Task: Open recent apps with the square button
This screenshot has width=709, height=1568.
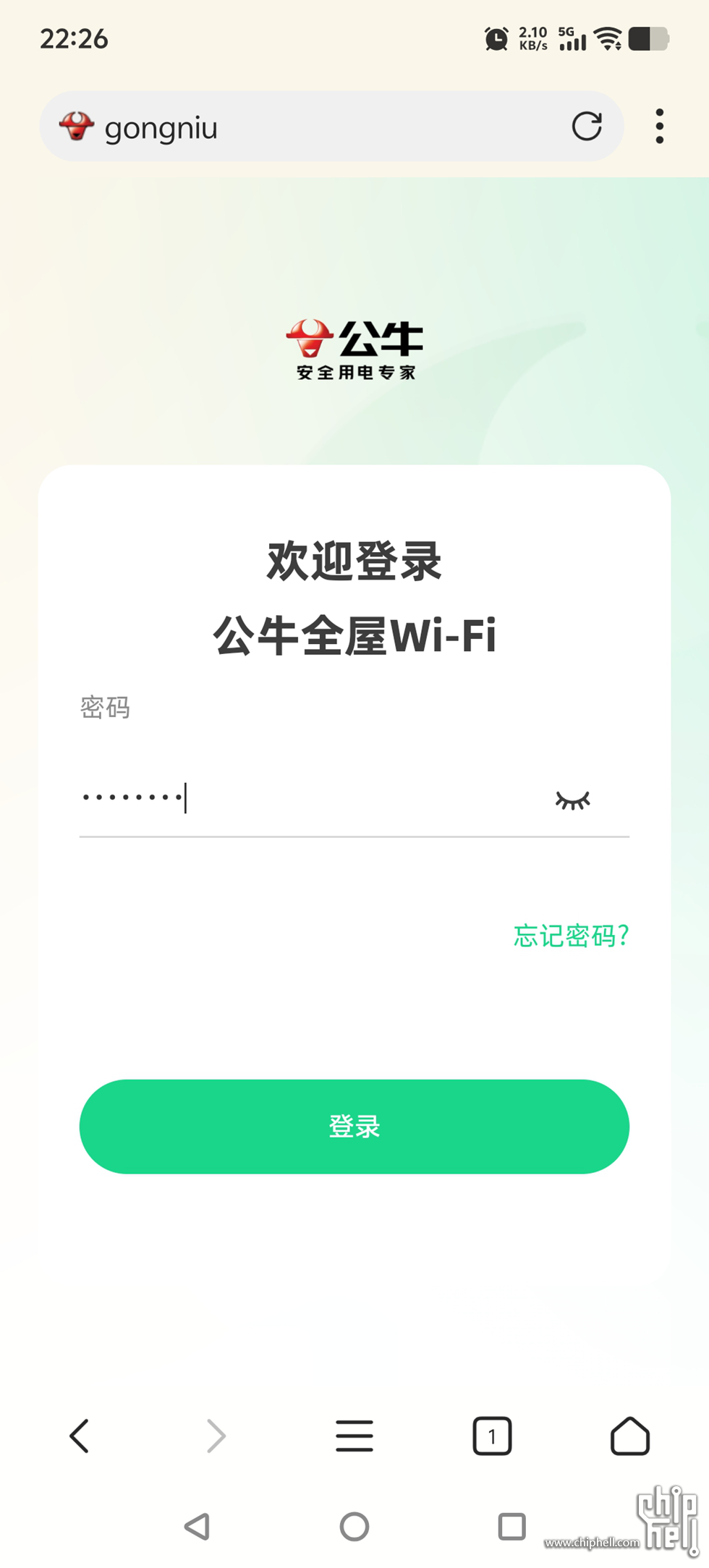Action: click(511, 1527)
